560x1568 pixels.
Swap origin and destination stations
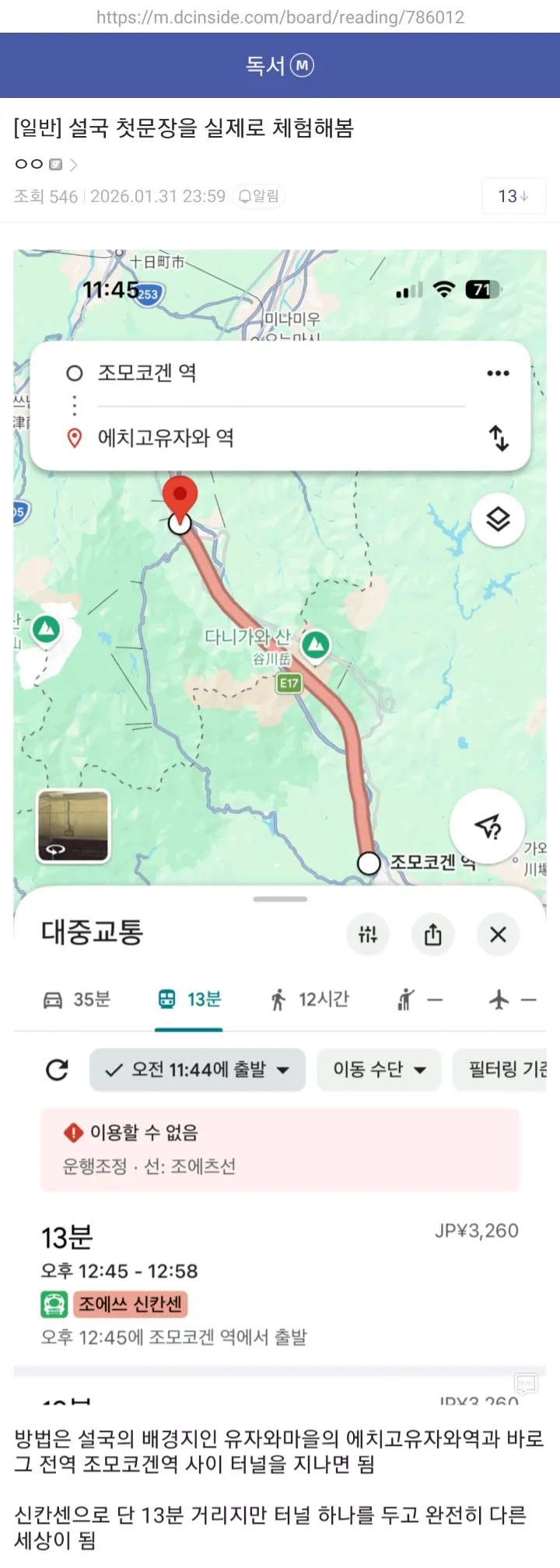coord(500,438)
